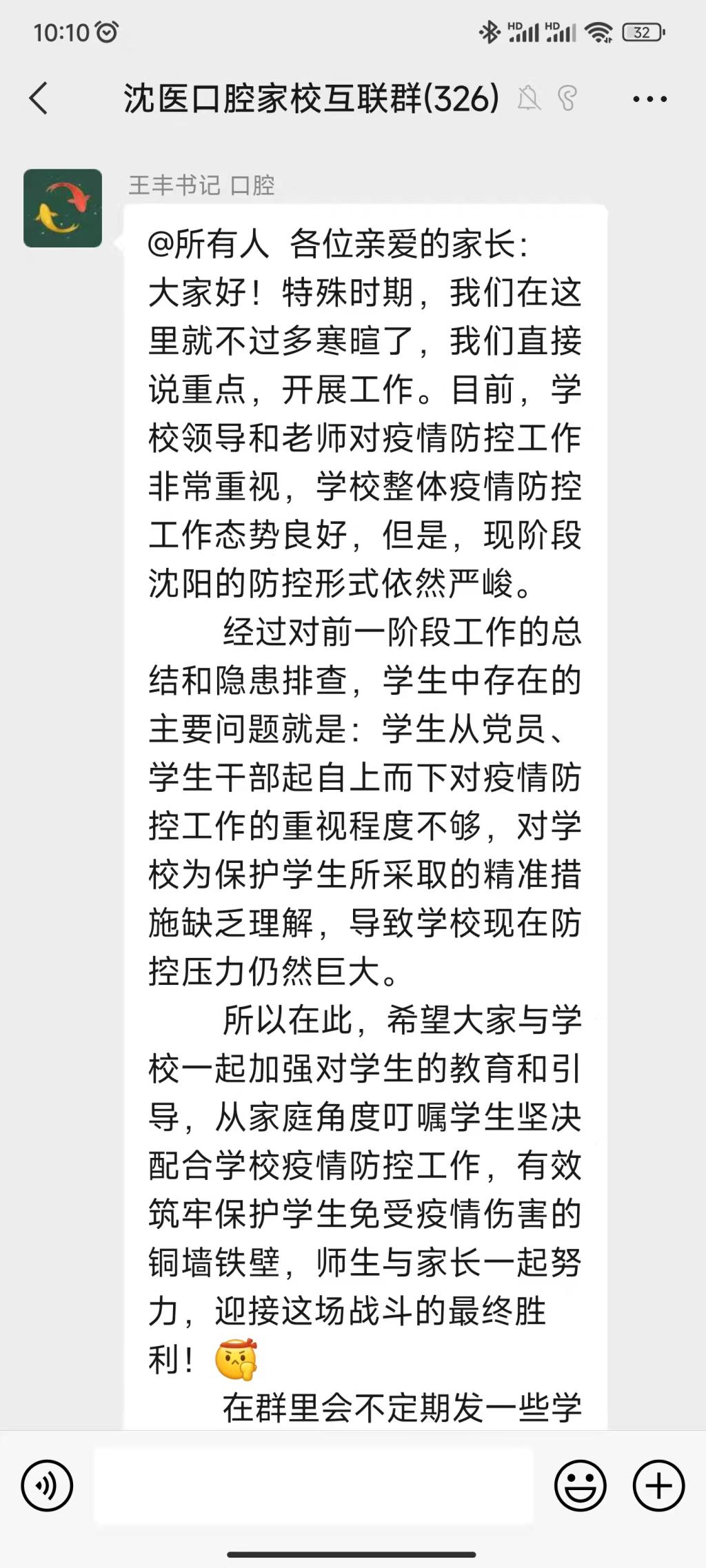
Task: Open the plus attachments menu
Action: (x=658, y=1485)
